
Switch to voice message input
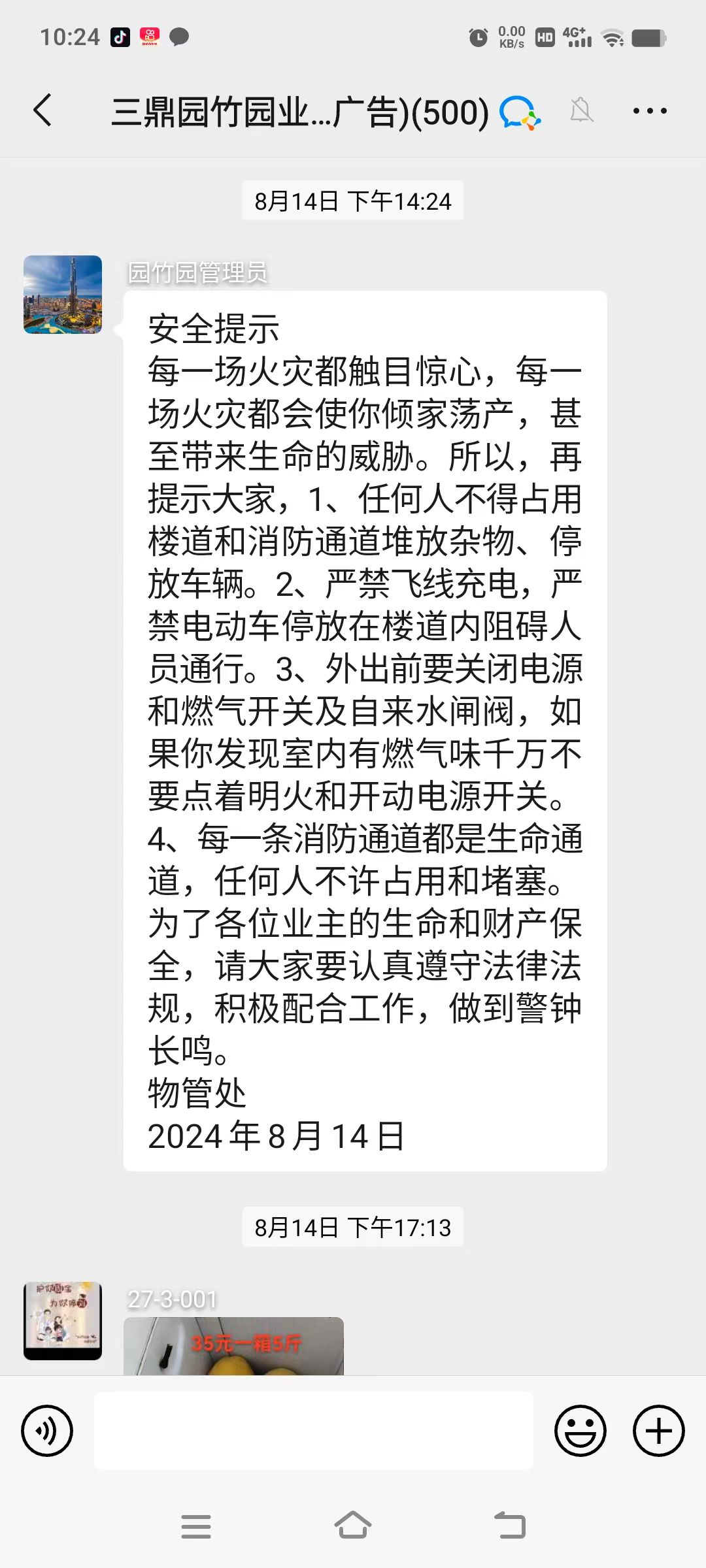click(47, 1431)
